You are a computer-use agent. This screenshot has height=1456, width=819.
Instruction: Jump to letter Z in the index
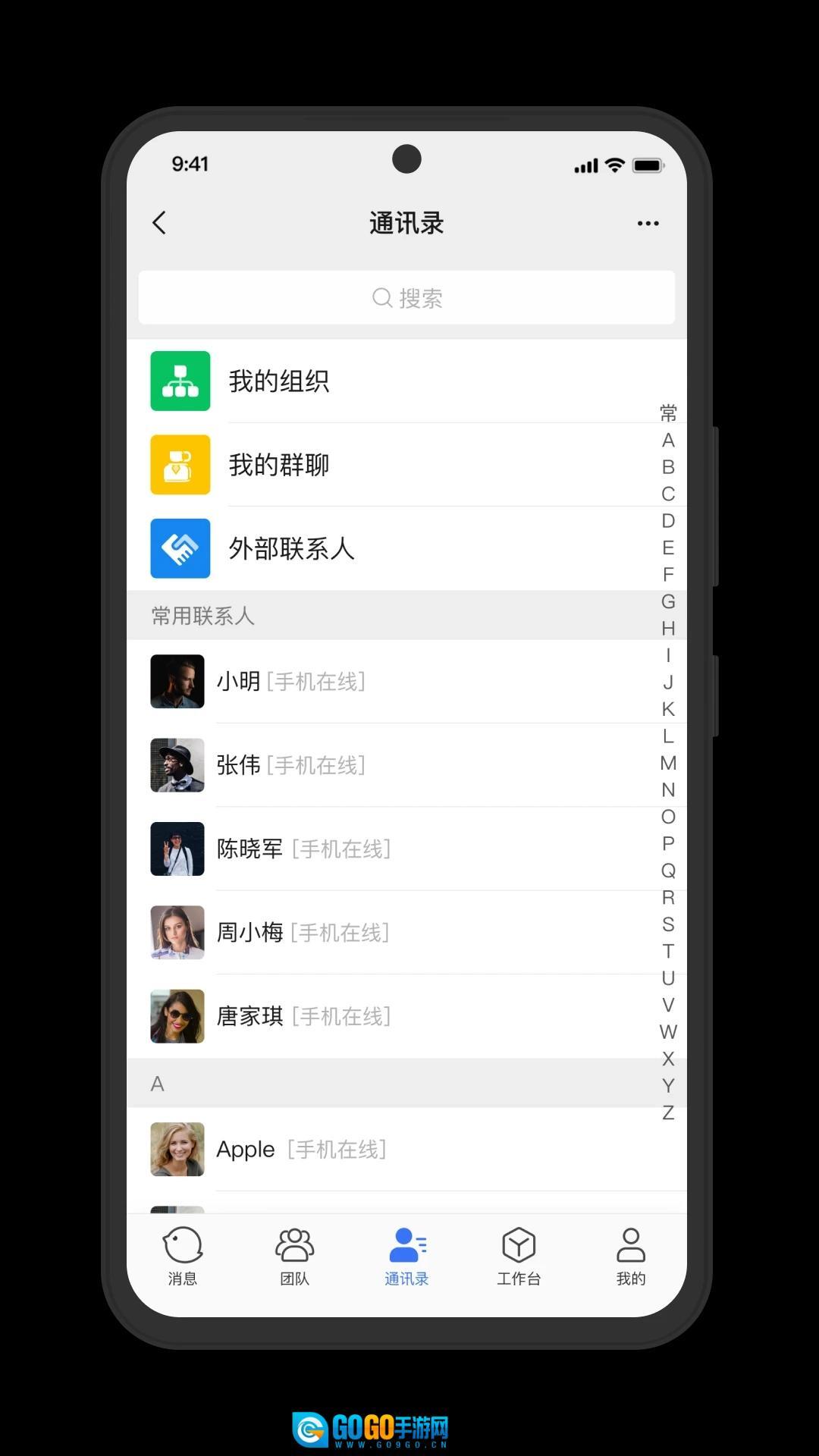[668, 1112]
